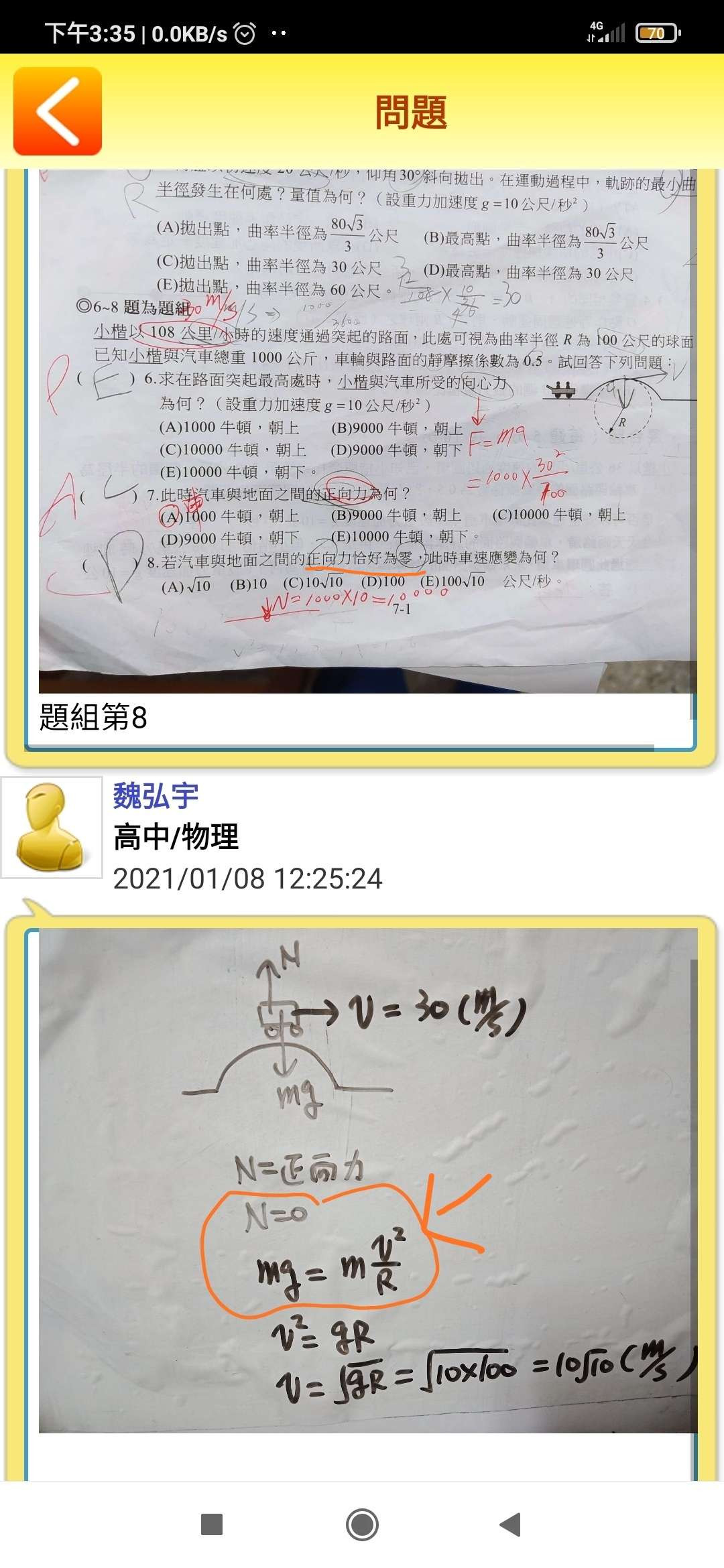
Task: Open the handwritten whiteboard solution image
Action: [367, 1179]
